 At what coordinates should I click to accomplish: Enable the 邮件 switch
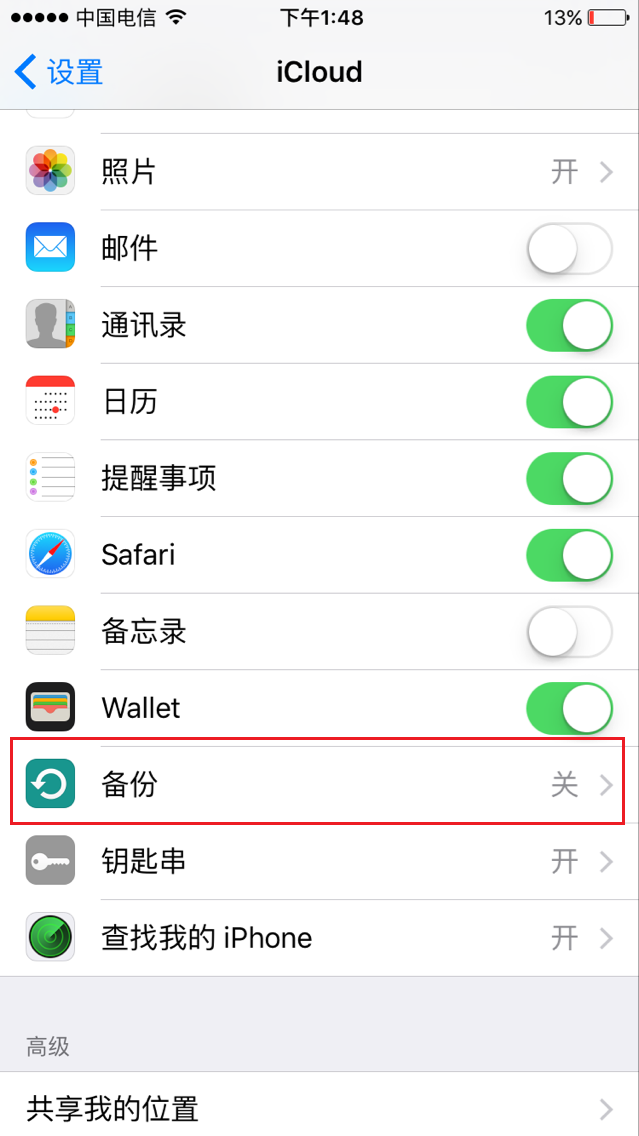click(569, 249)
